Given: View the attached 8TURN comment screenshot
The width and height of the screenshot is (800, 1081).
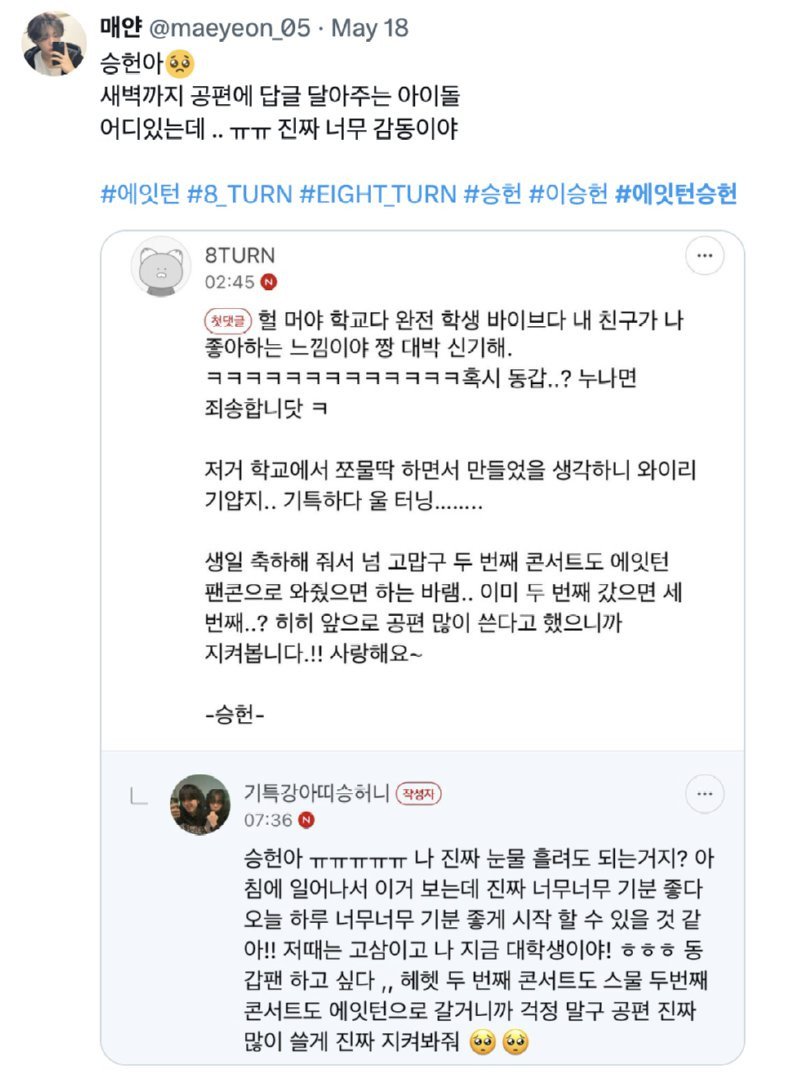Looking at the screenshot, I should pyautogui.click(x=423, y=650).
